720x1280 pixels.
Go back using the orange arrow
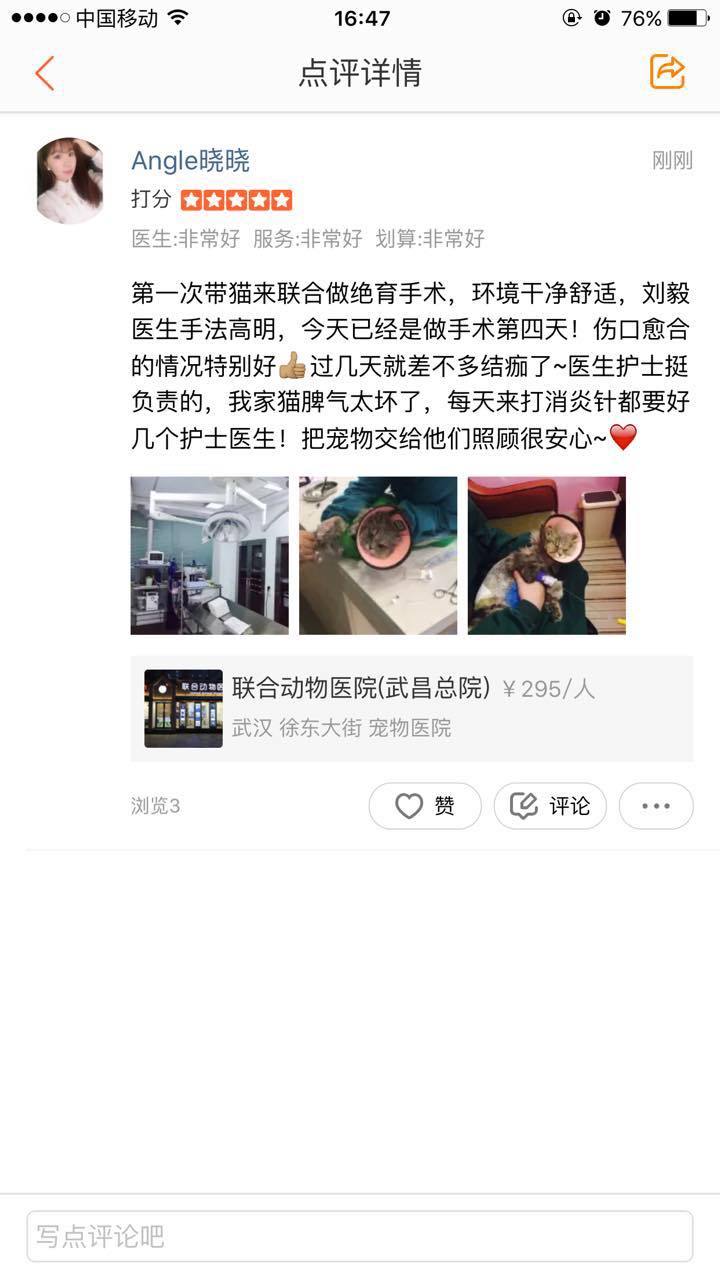(44, 73)
